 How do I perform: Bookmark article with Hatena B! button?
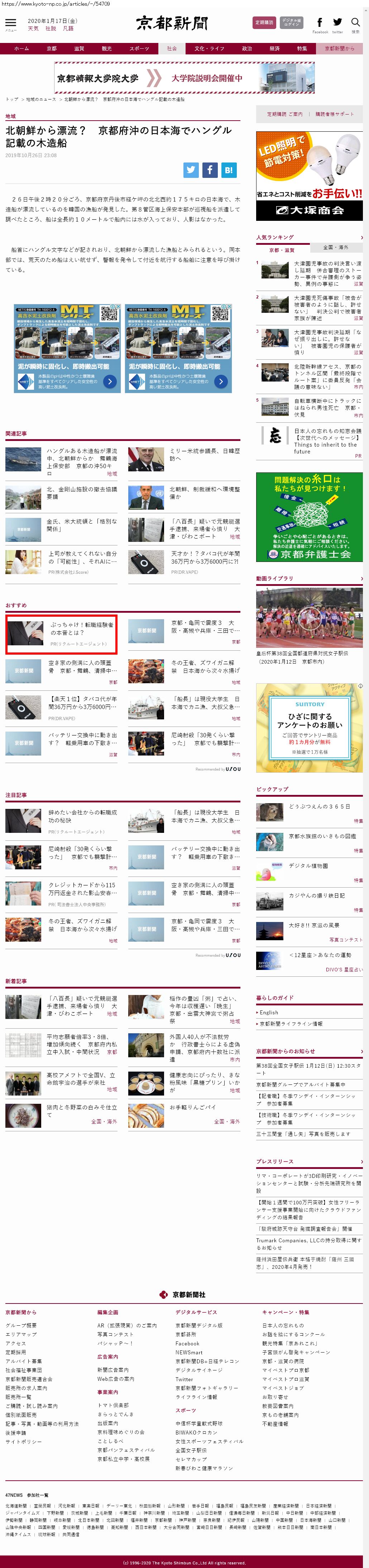point(228,170)
